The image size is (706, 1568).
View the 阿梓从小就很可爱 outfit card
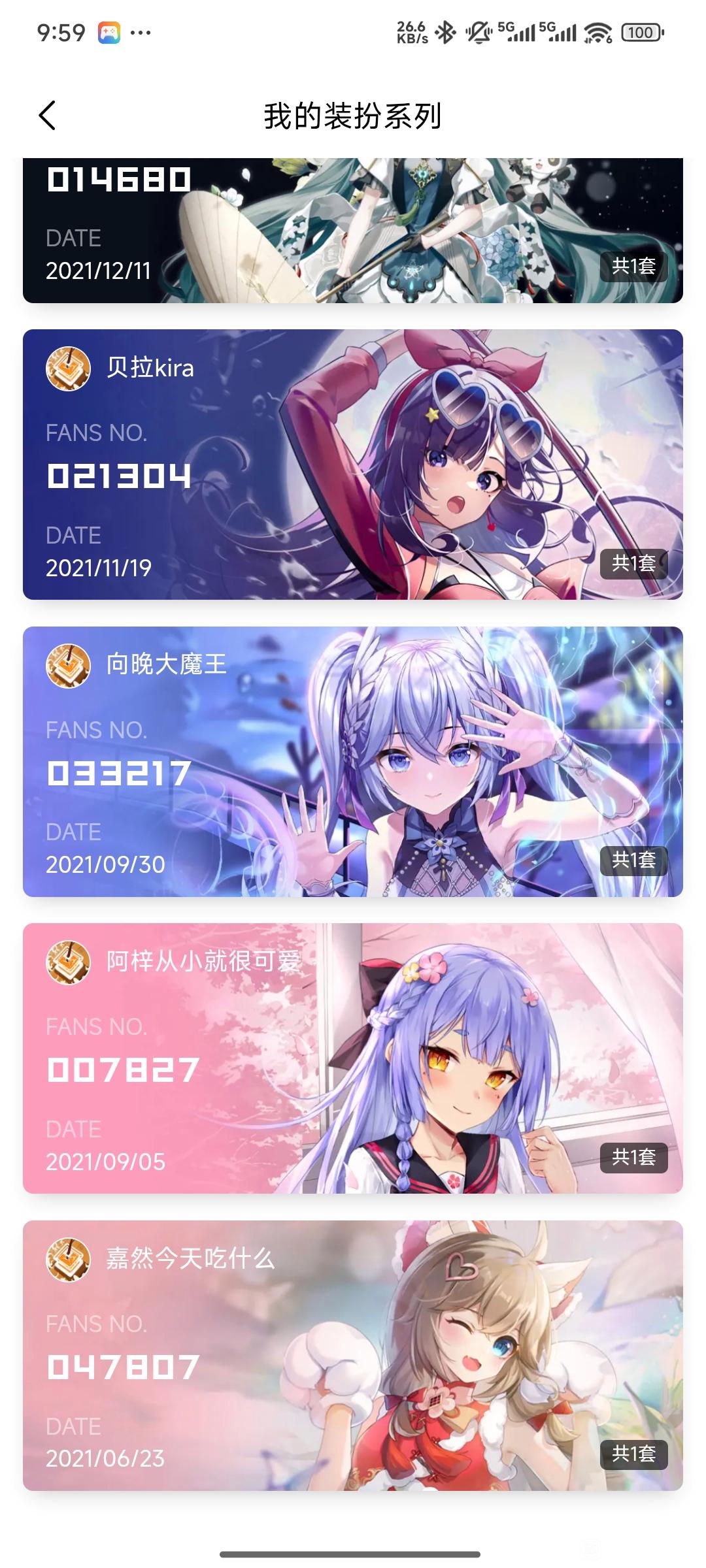[x=353, y=1058]
